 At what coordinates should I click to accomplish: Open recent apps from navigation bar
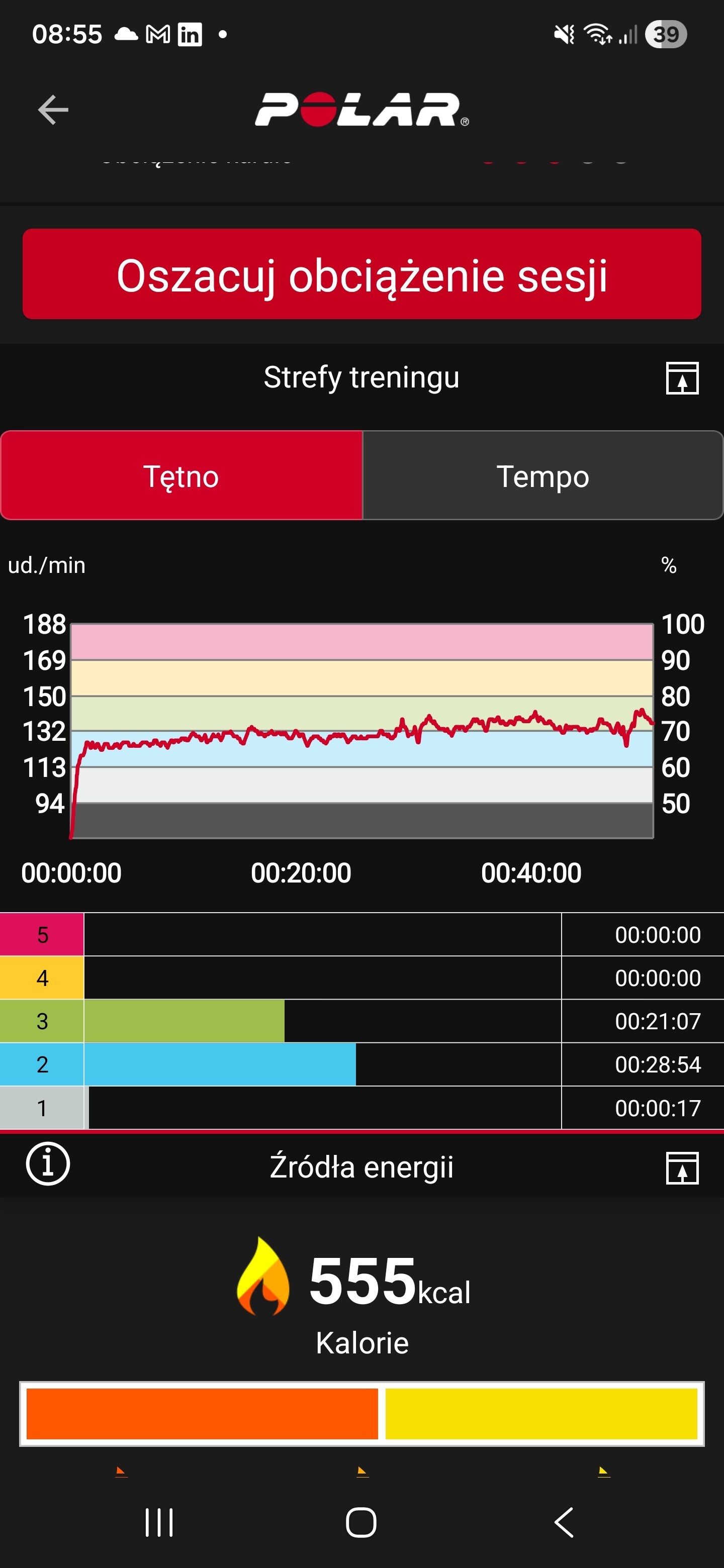pyautogui.click(x=159, y=1522)
